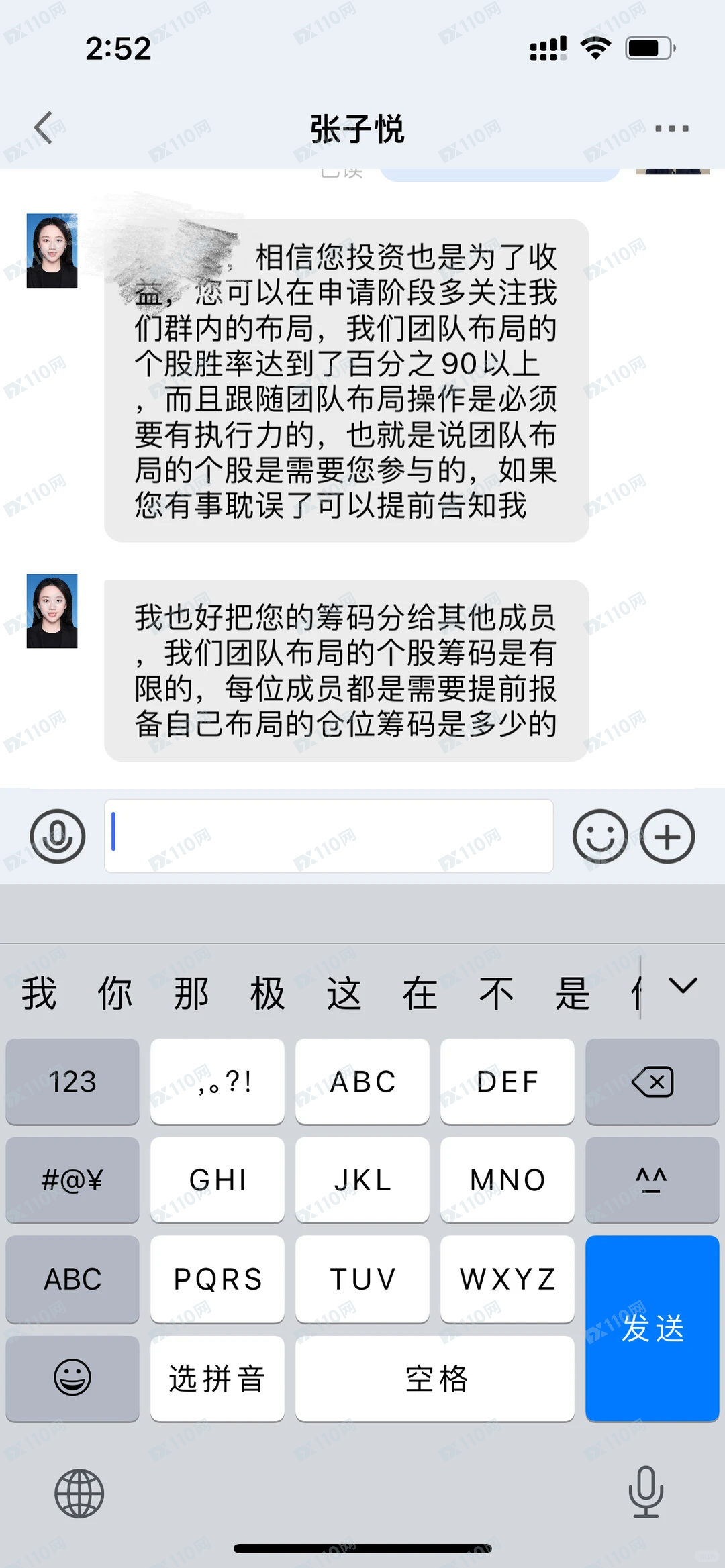Select the candidate word 你

(x=114, y=993)
